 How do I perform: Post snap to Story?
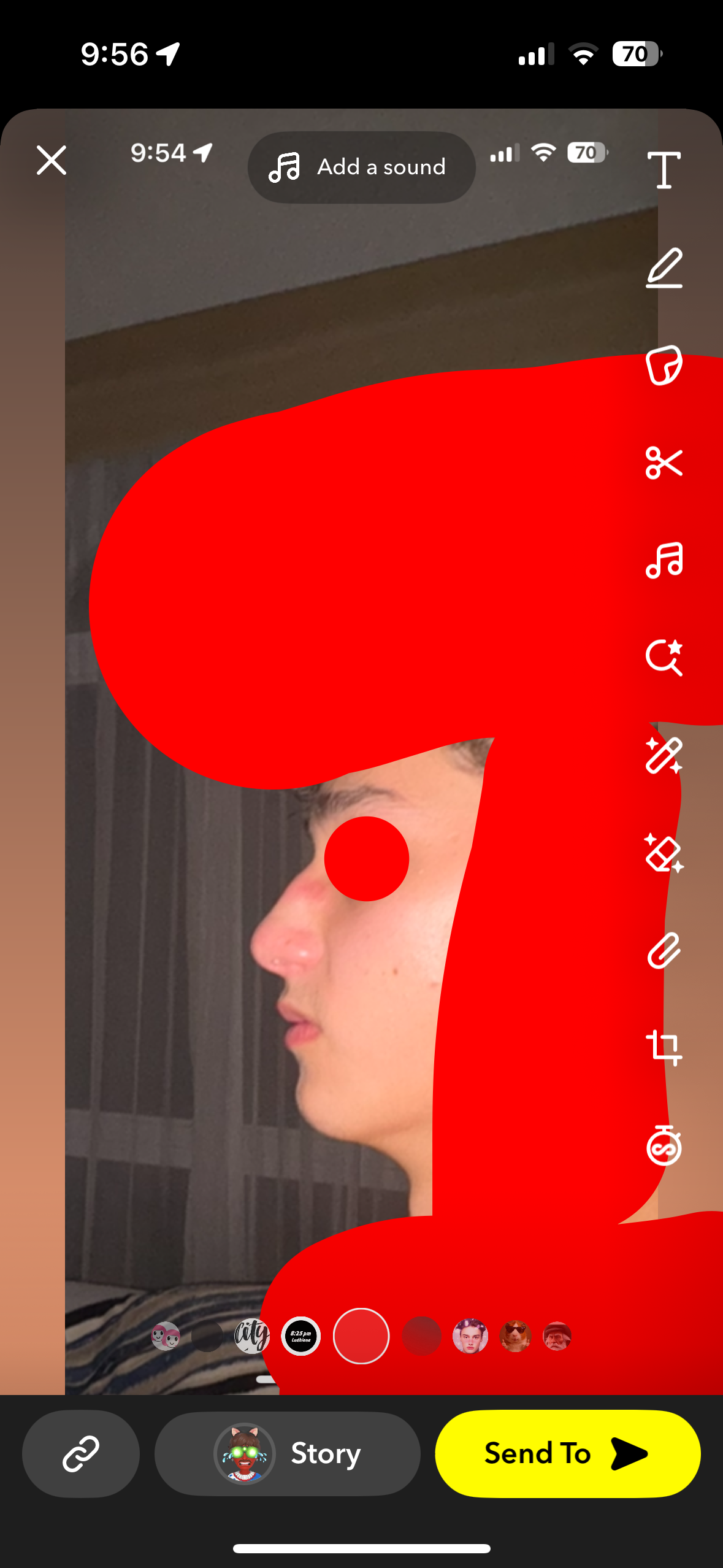(287, 1453)
